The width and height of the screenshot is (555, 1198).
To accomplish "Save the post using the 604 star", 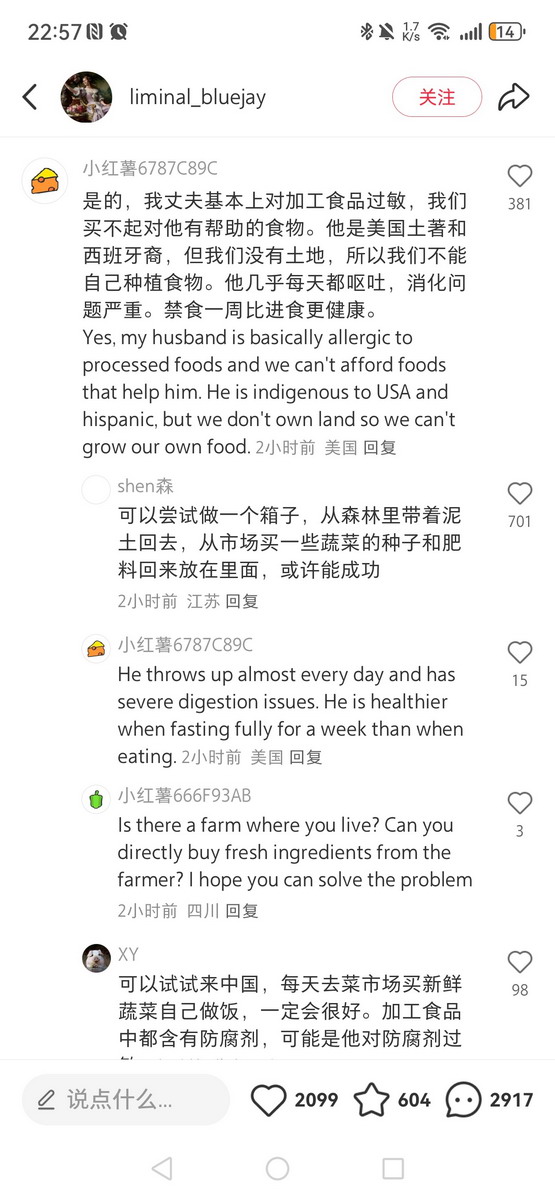I will 372,1100.
